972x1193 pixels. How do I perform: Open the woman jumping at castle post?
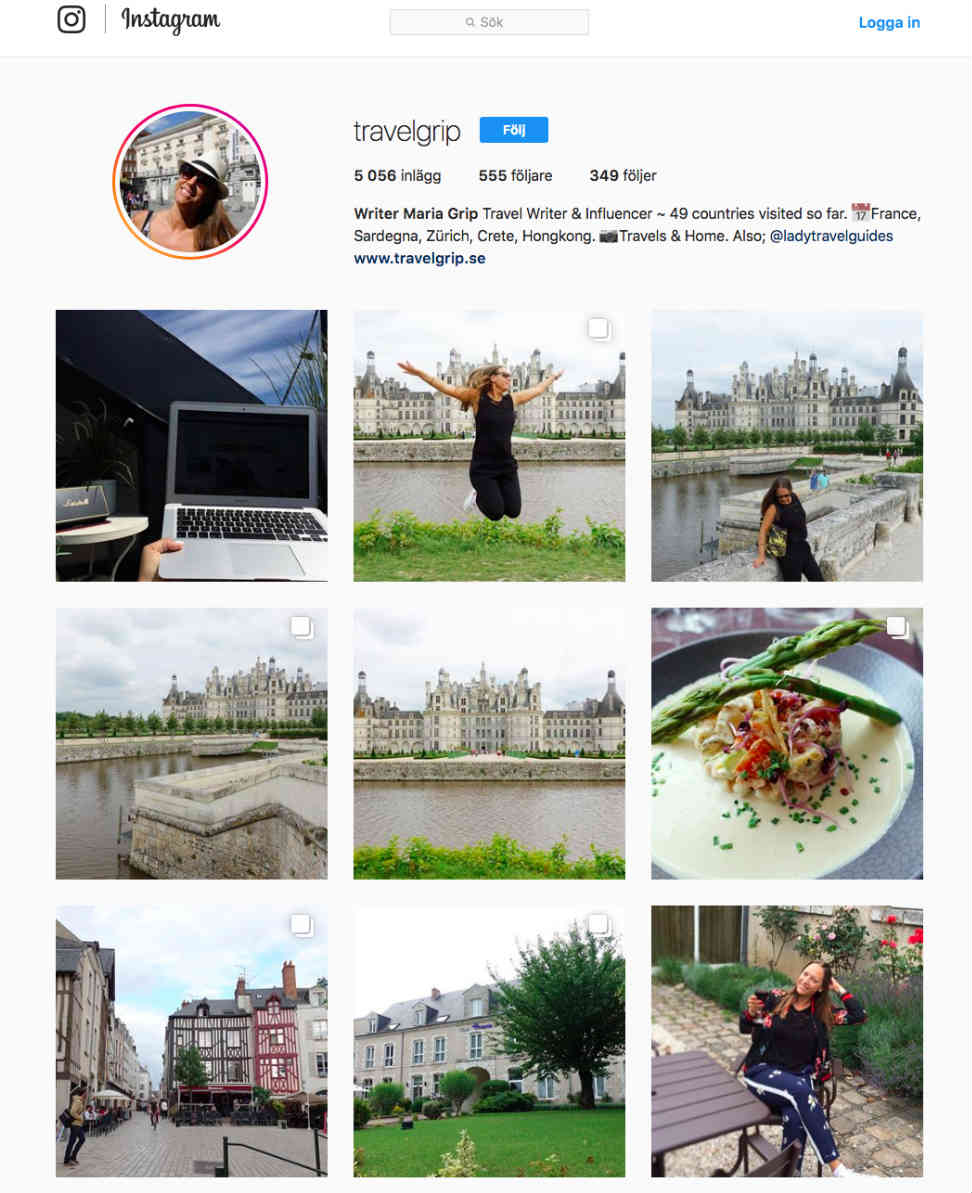tap(489, 445)
